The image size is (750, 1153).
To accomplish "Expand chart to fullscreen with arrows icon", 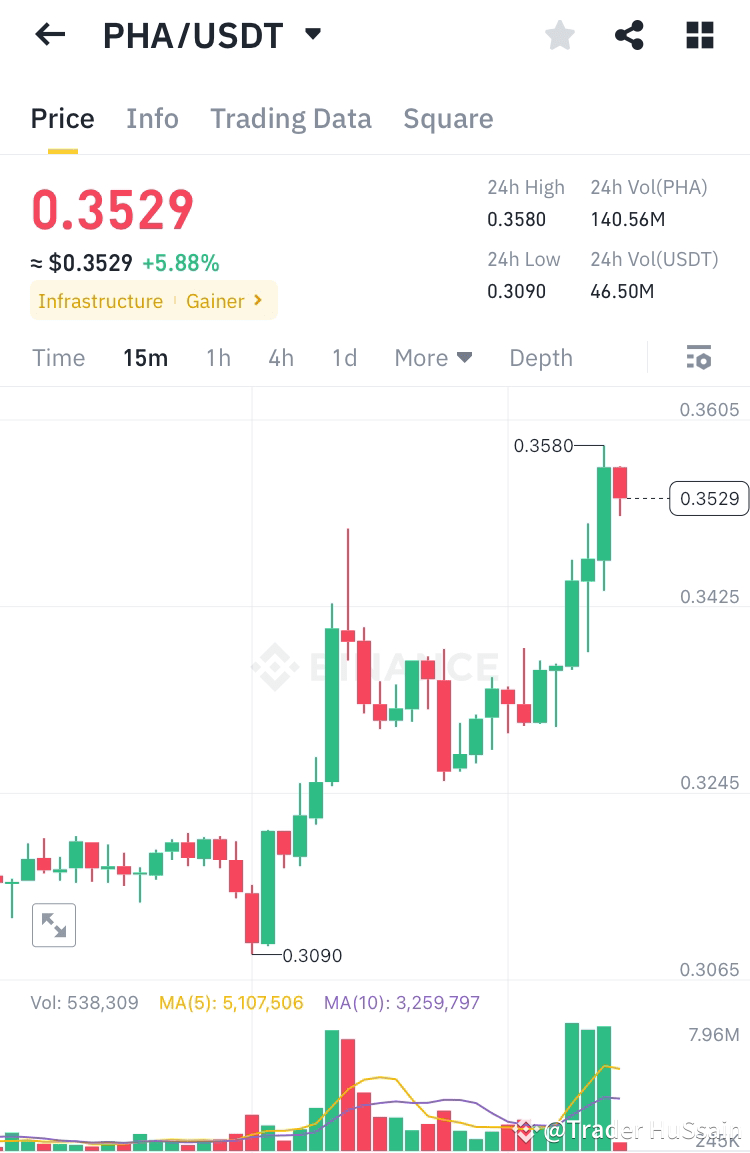I will (54, 925).
